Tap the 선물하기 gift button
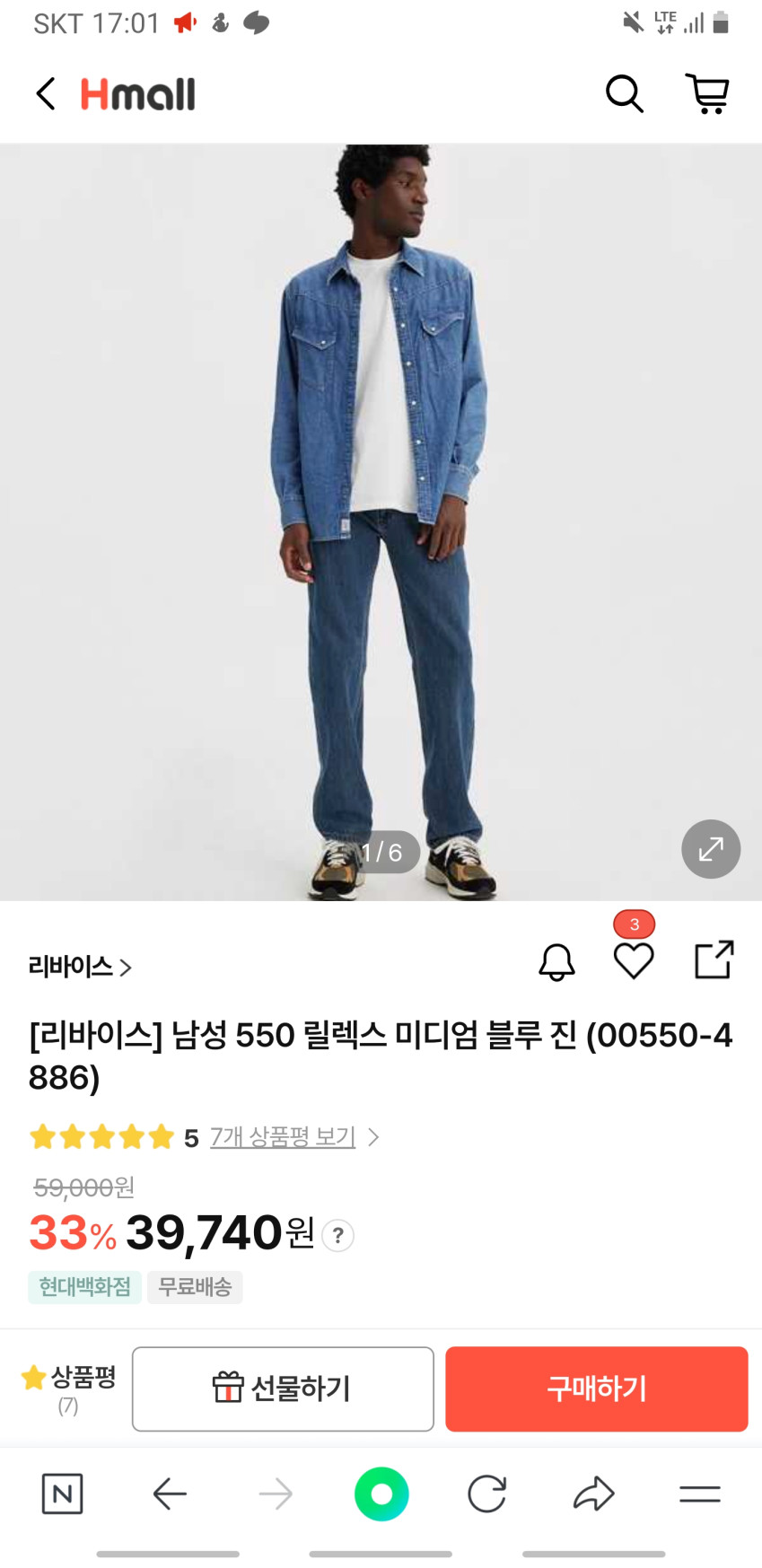 283,1388
